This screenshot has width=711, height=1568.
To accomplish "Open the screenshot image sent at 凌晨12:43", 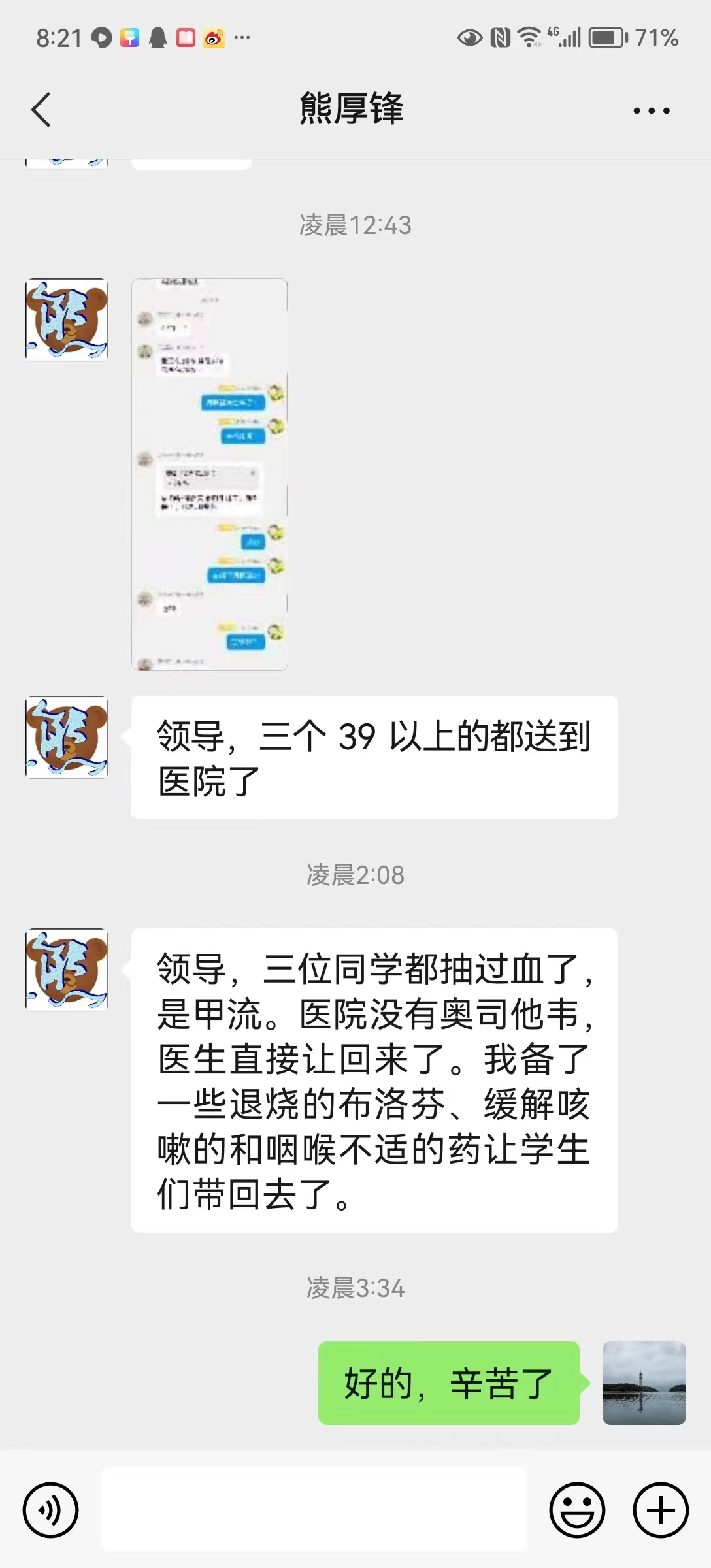I will click(x=210, y=474).
